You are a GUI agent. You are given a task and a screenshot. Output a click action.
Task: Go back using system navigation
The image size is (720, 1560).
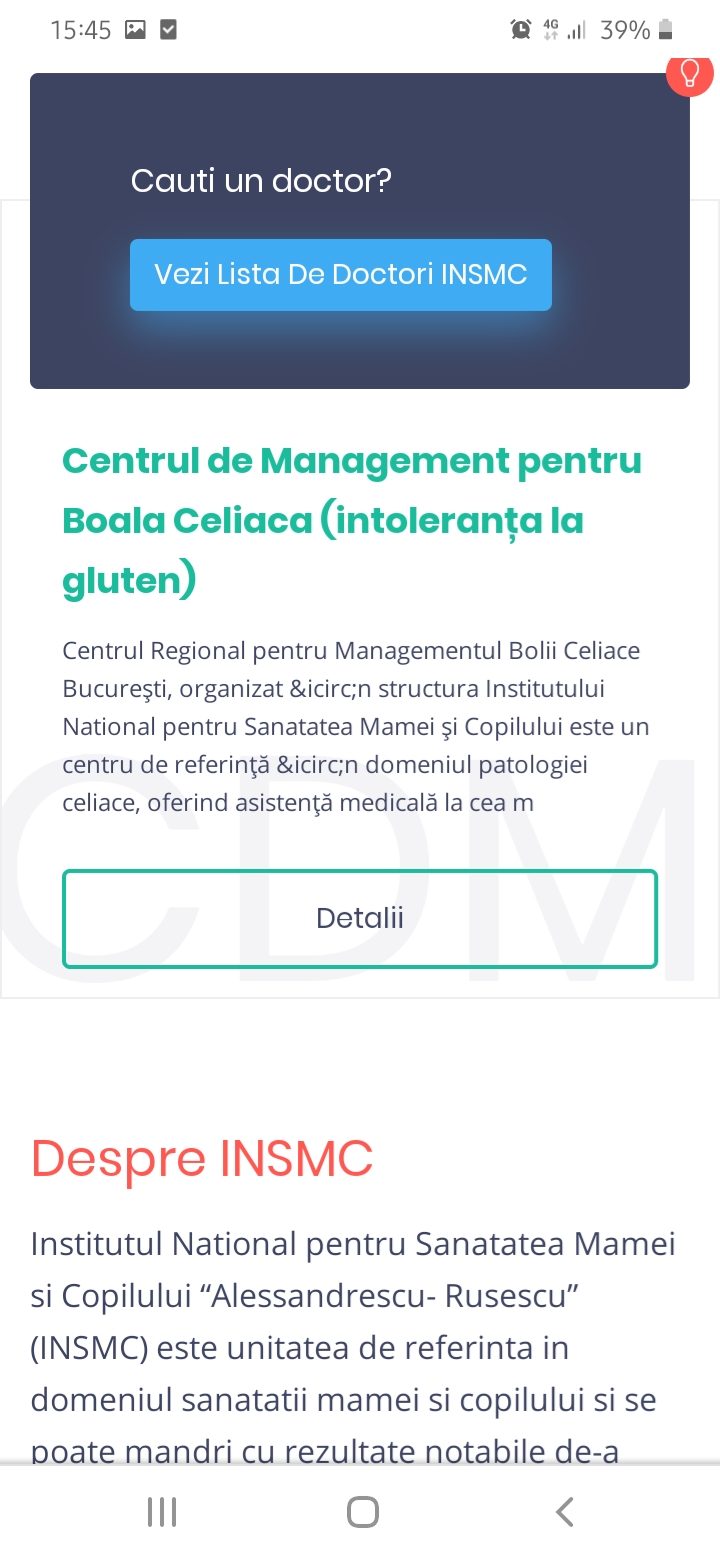click(565, 1511)
